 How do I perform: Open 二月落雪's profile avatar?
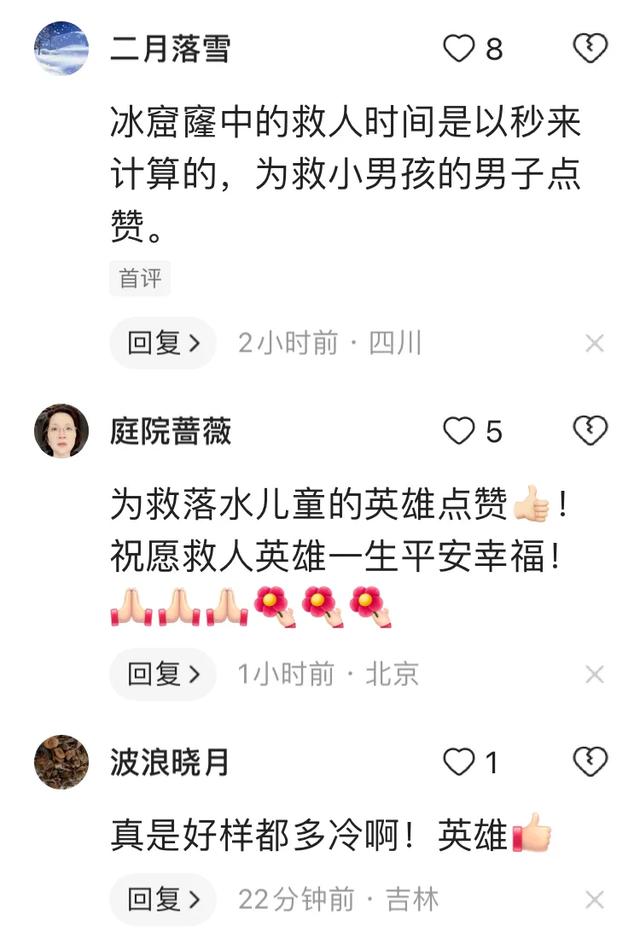click(61, 48)
